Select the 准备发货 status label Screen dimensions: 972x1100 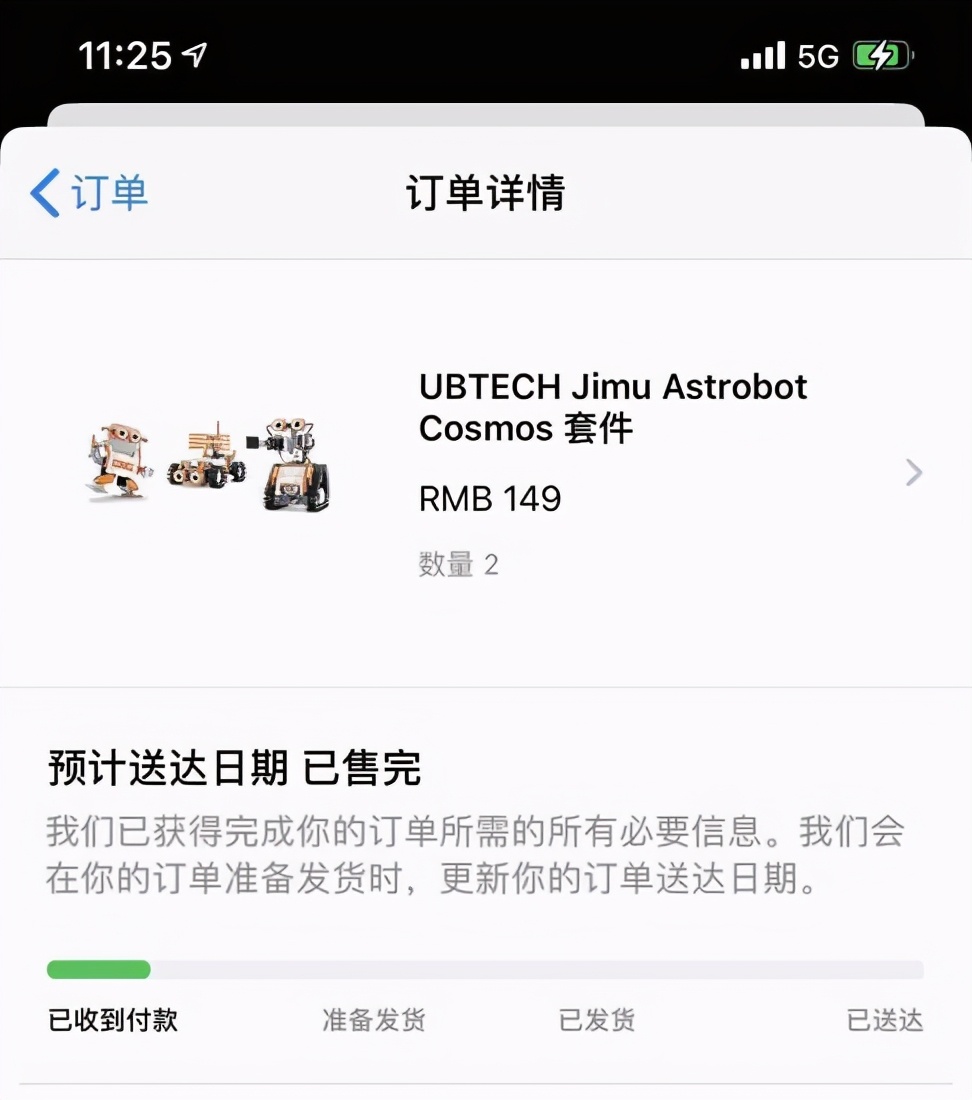374,1019
